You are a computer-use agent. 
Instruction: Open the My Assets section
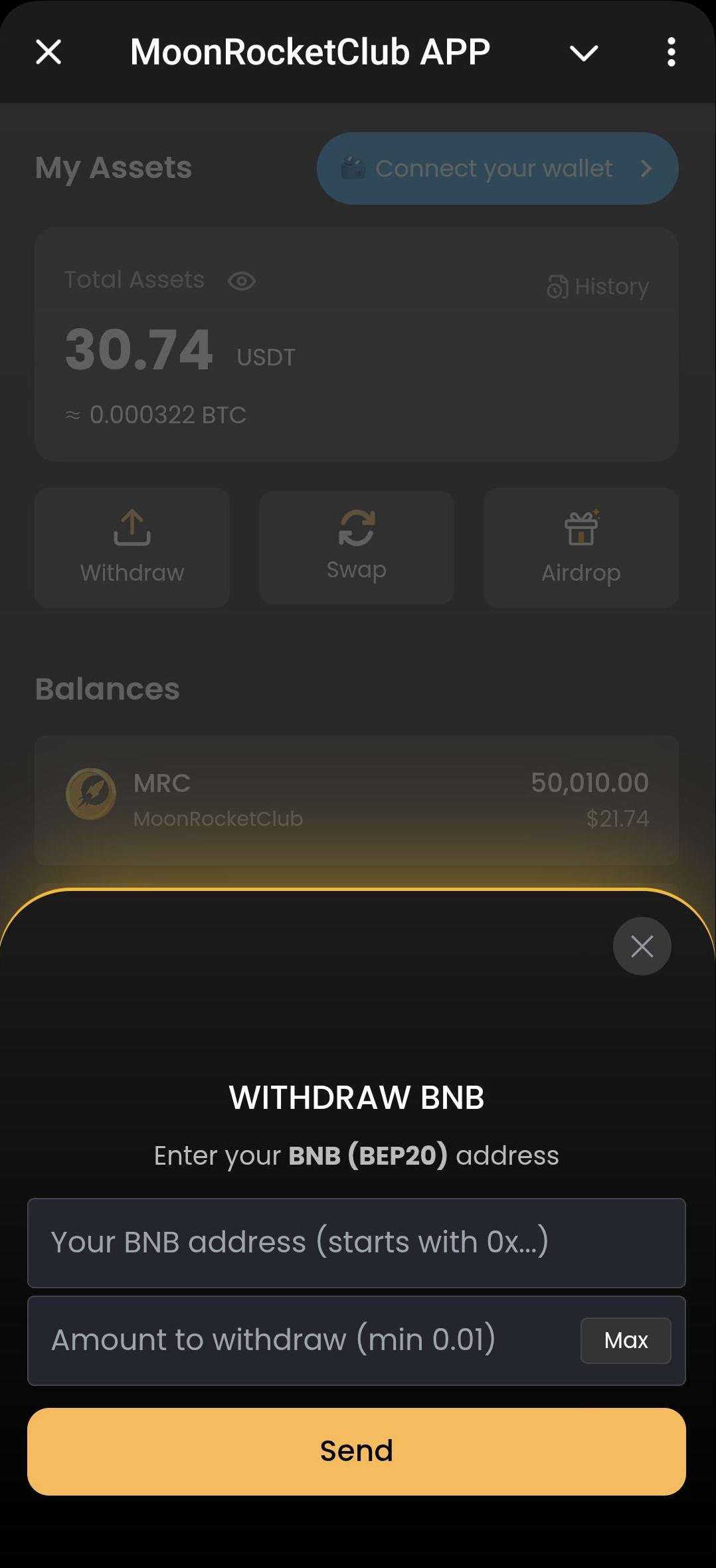click(114, 167)
